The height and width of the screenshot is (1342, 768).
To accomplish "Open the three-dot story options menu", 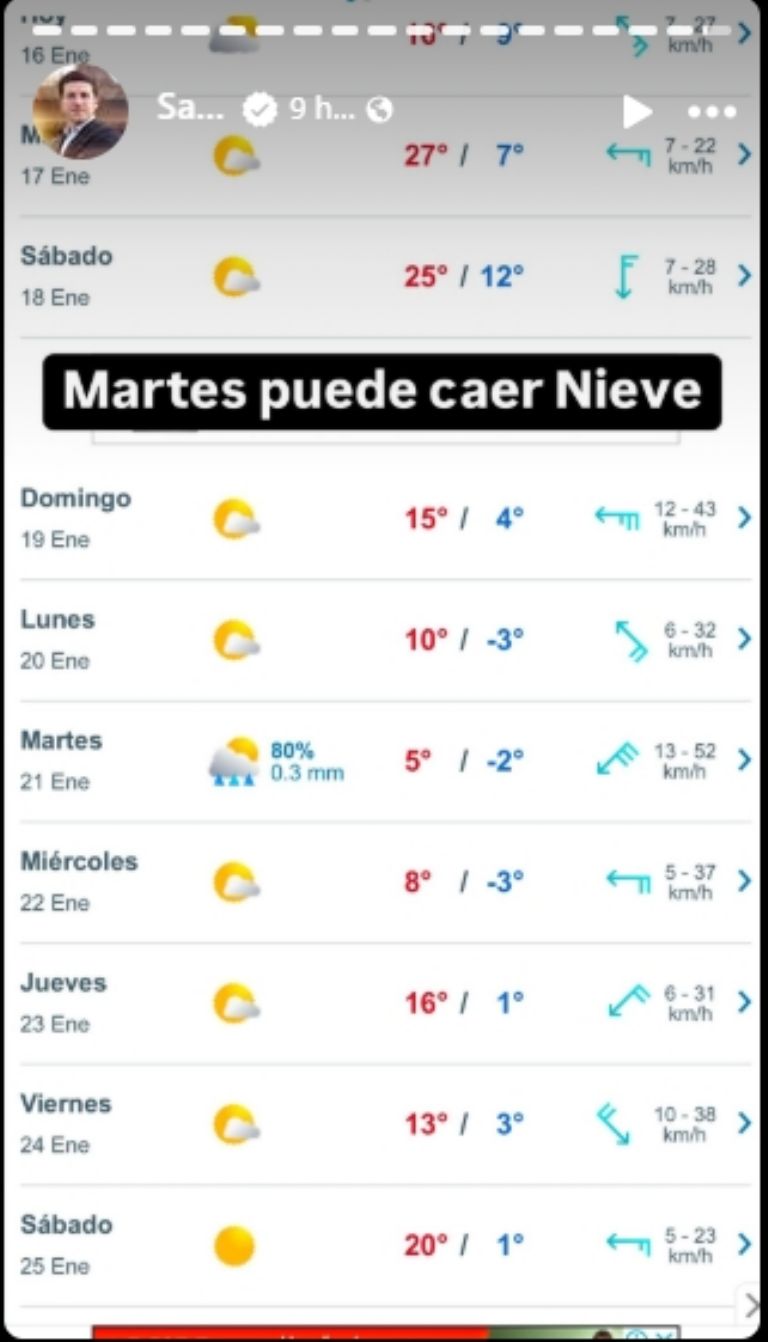I will click(x=711, y=111).
